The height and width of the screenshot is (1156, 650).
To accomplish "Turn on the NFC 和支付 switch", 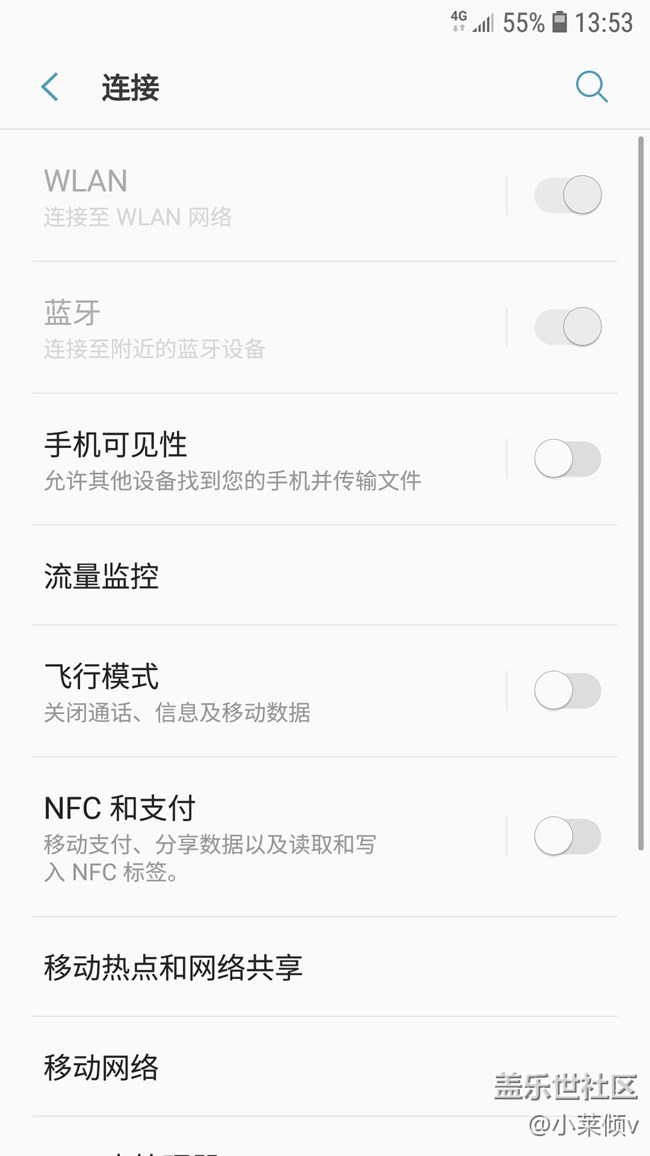I will [567, 837].
